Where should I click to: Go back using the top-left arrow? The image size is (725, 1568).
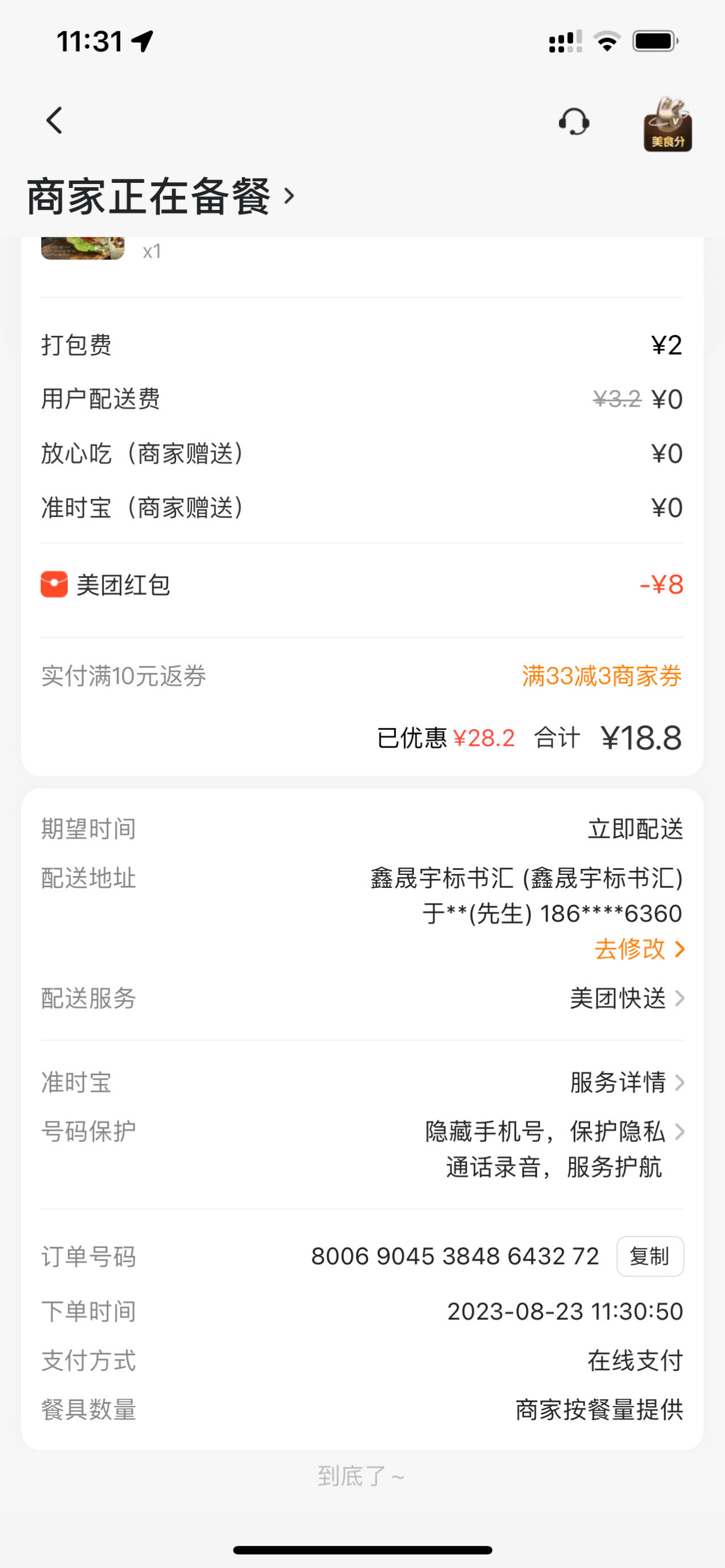pos(54,121)
